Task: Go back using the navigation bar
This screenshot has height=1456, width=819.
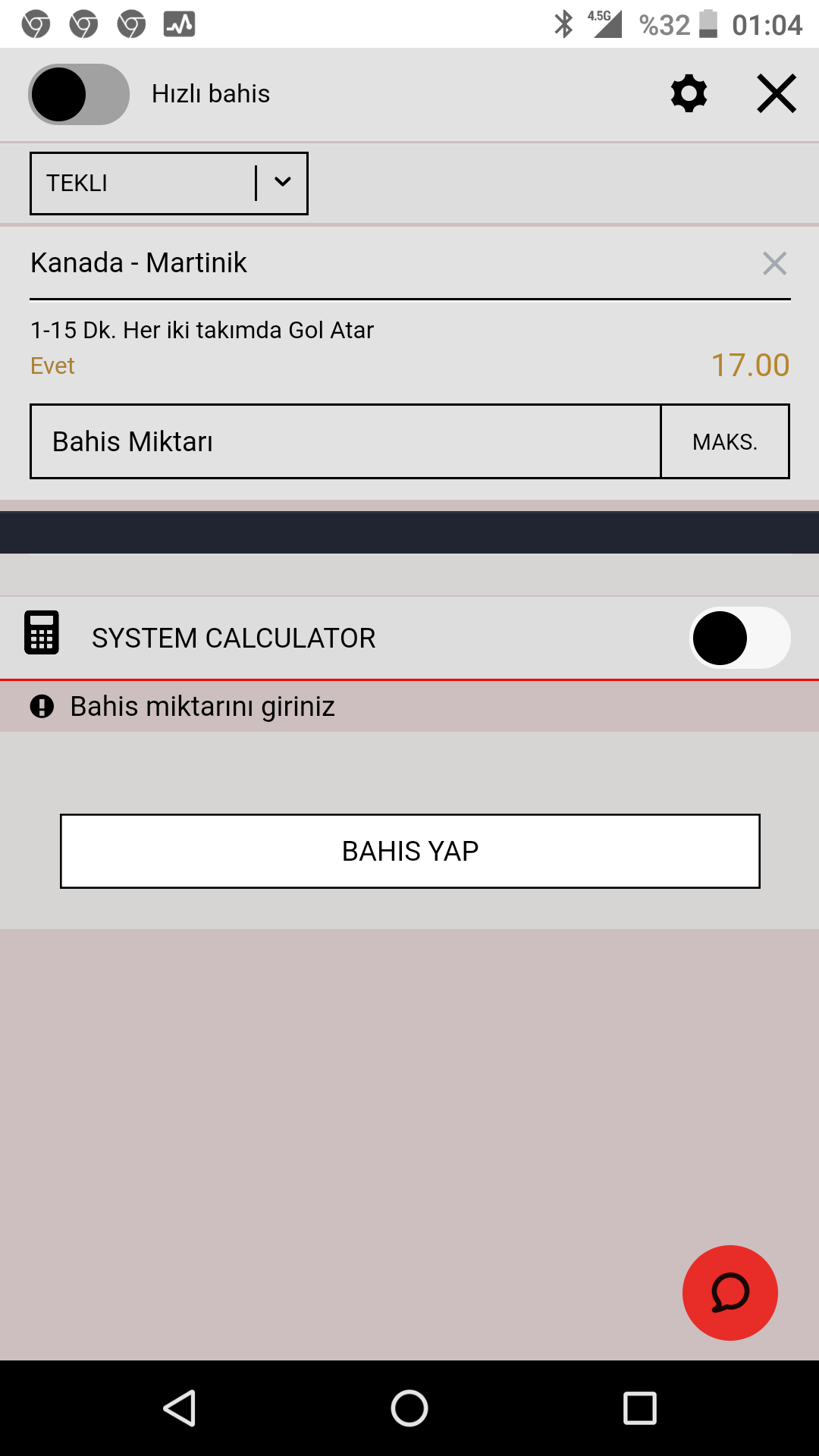Action: click(x=180, y=1409)
